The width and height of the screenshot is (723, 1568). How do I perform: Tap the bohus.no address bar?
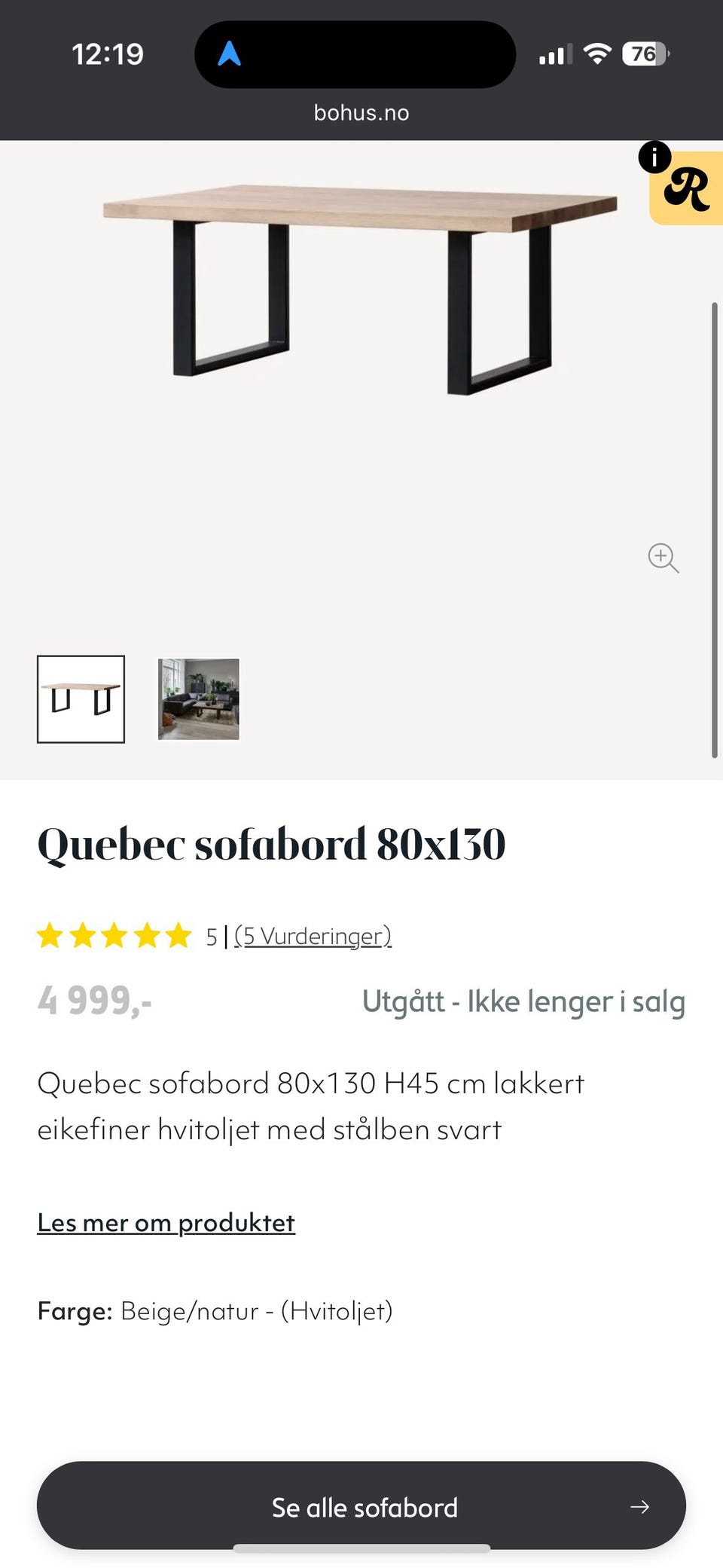pos(361,112)
